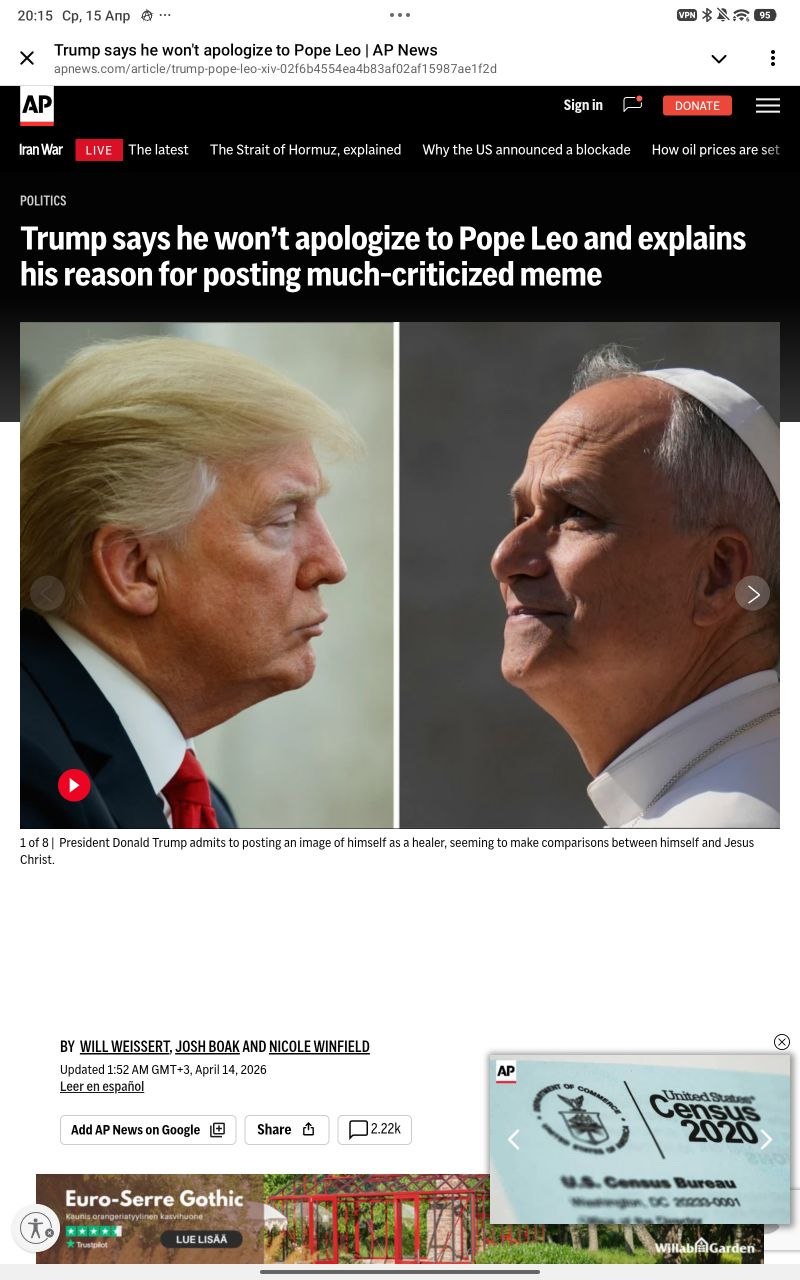This screenshot has height=1280, width=800.
Task: Open the hamburger navigation menu
Action: point(767,105)
